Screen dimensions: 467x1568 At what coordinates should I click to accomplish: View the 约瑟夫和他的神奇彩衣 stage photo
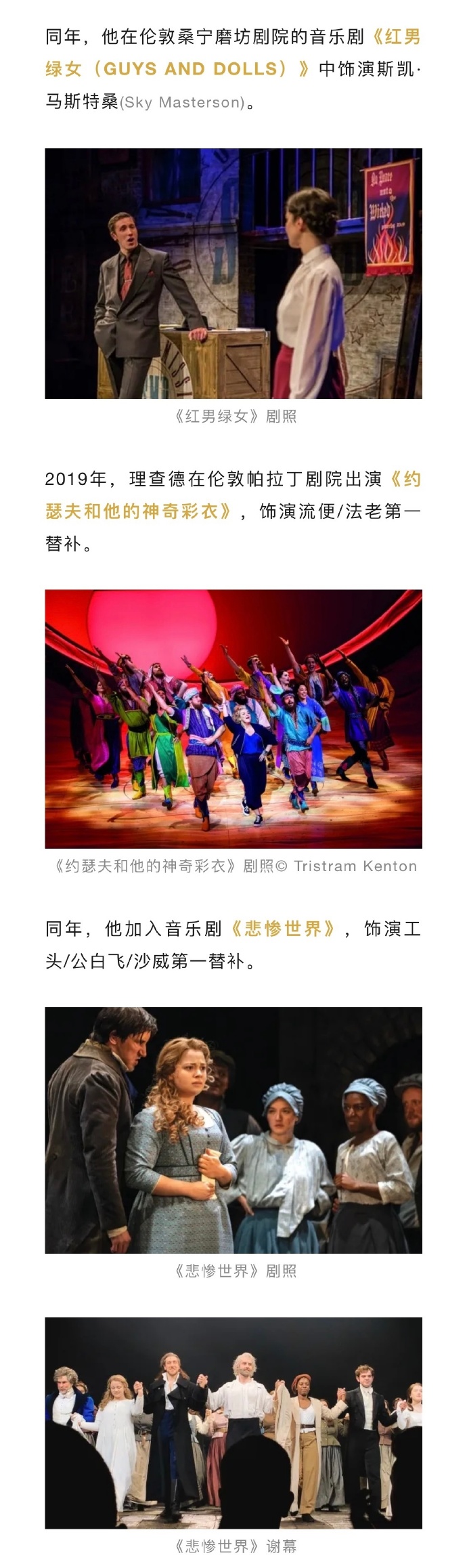click(x=234, y=719)
